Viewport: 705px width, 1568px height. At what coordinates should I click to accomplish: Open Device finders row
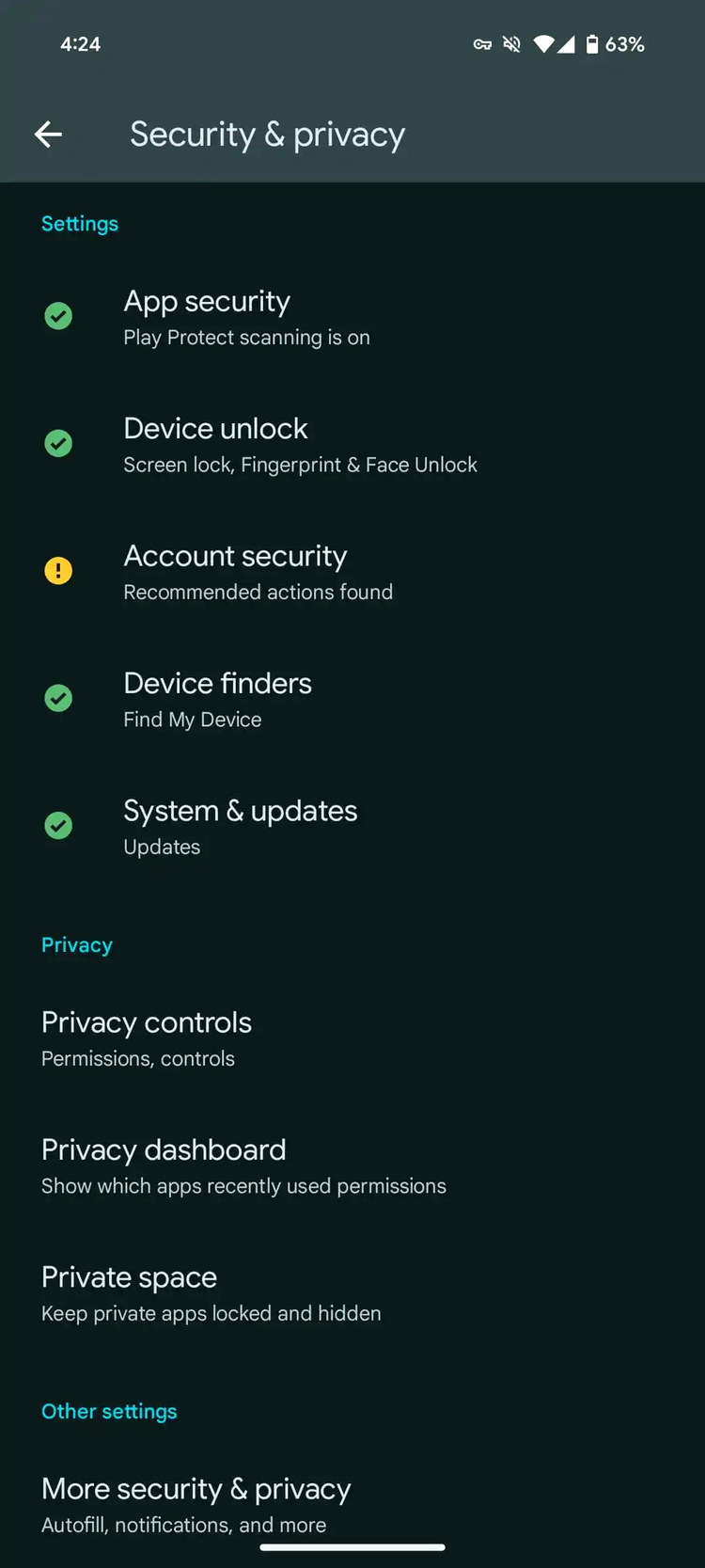[352, 699]
